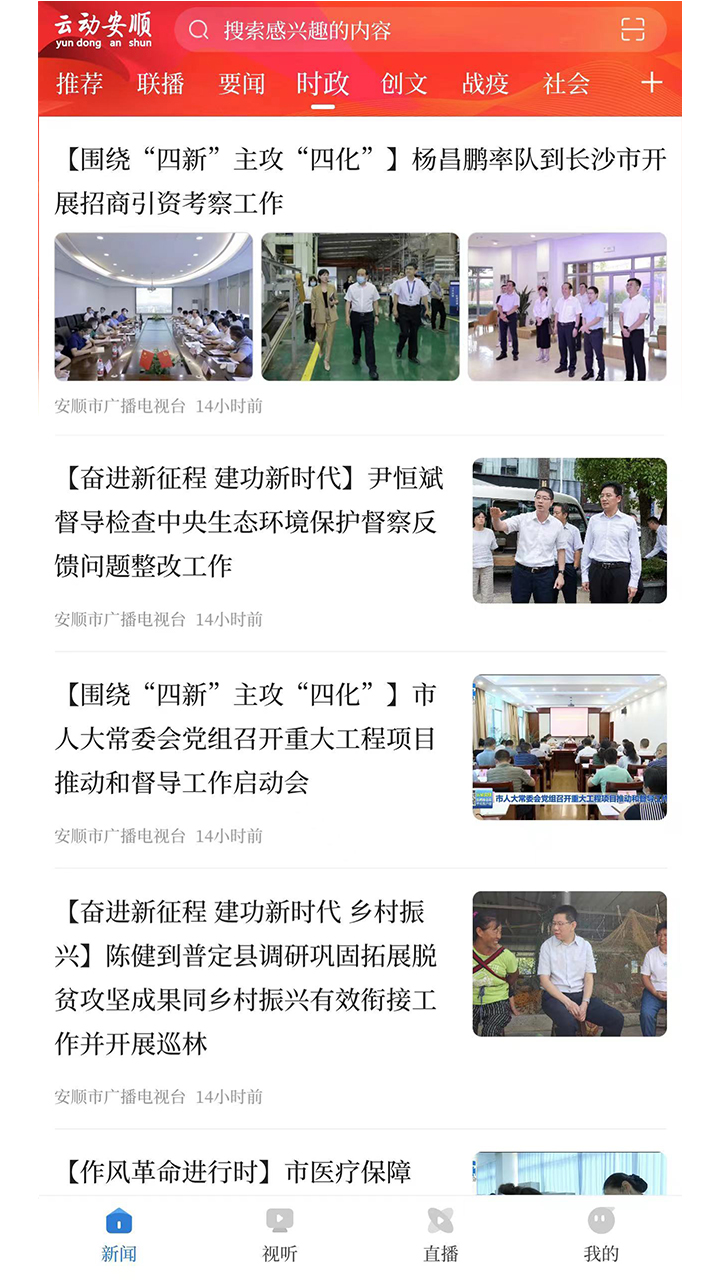Screen dimensions: 720x1280
Task: Select the 战疫 channel
Action: click(x=484, y=84)
